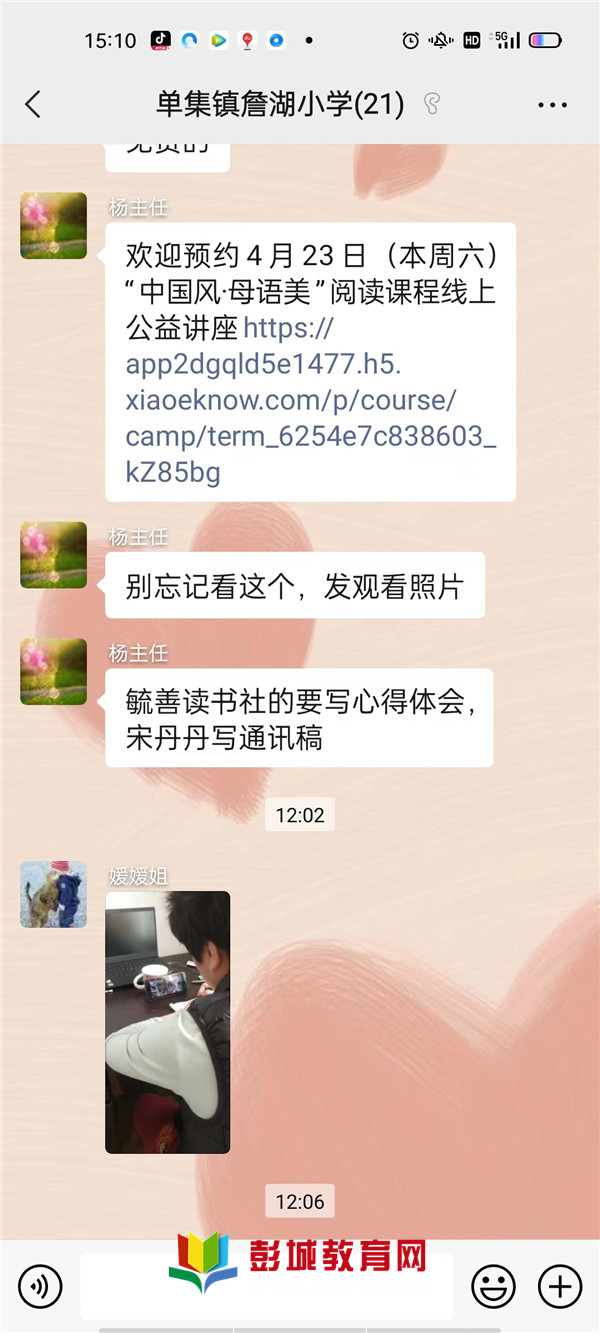The height and width of the screenshot is (1333, 600).
Task: Open the photo sent by 媛媛姐
Action: (168, 1021)
